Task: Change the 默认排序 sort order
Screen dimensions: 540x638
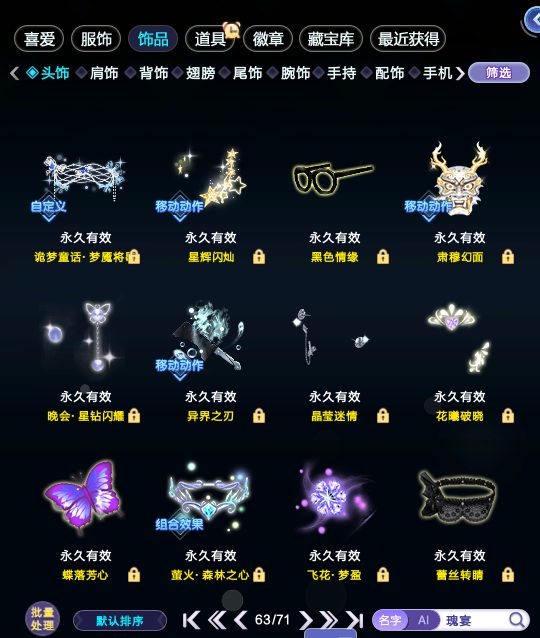Action: click(x=120, y=621)
